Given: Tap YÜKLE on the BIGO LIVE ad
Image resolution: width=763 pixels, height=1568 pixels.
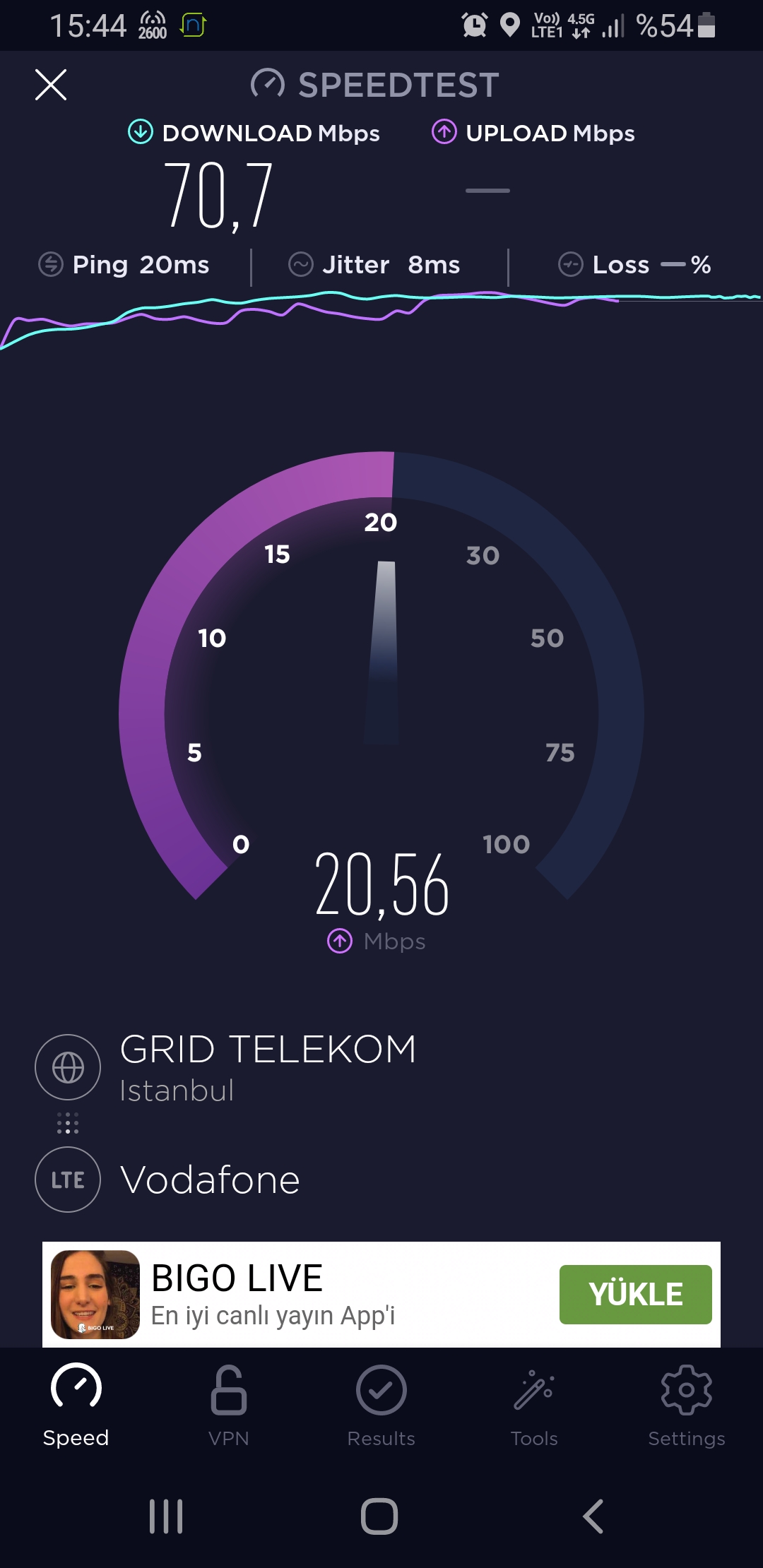Looking at the screenshot, I should (x=636, y=1295).
